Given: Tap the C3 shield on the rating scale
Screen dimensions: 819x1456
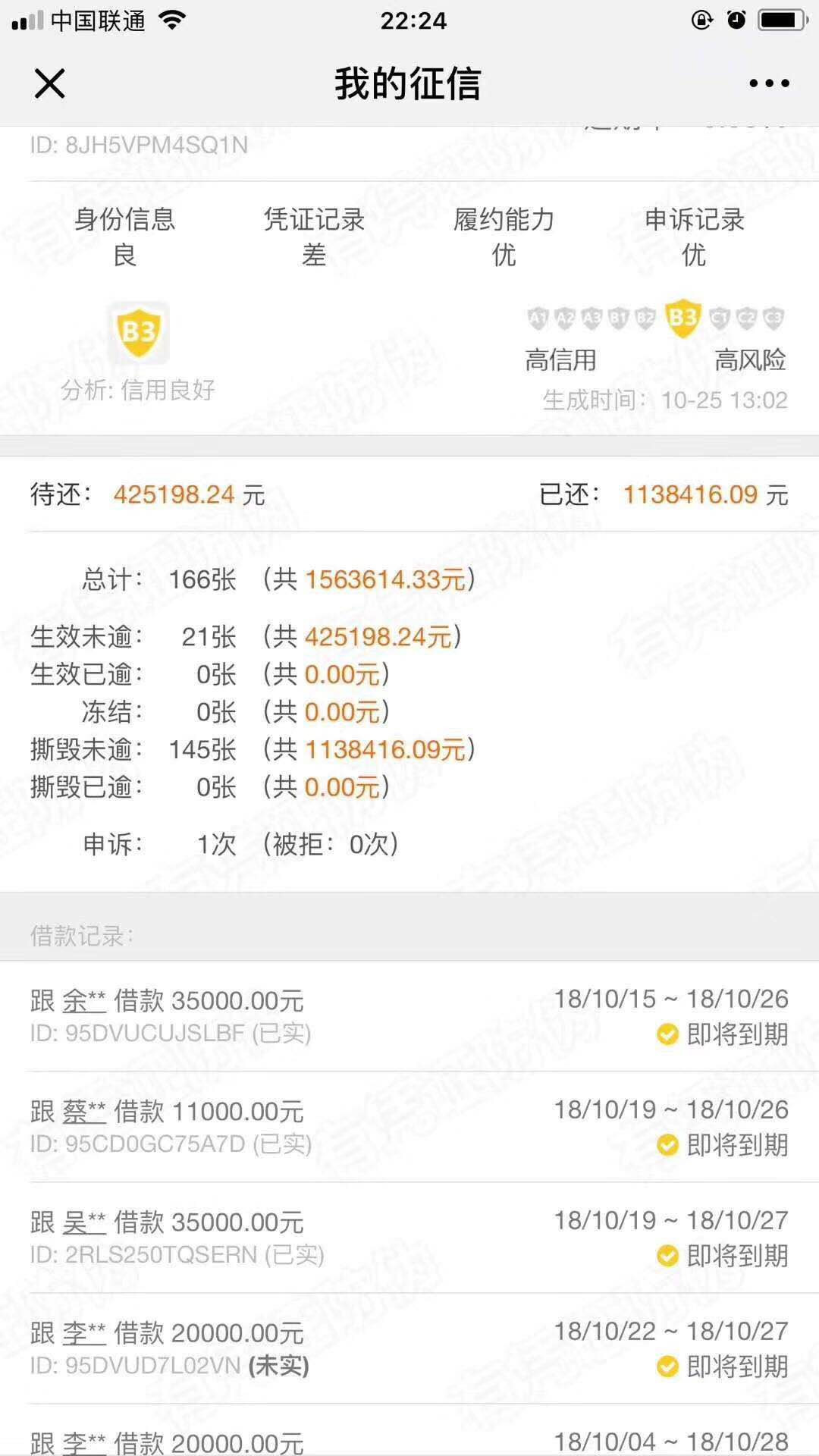Looking at the screenshot, I should pos(773,317).
